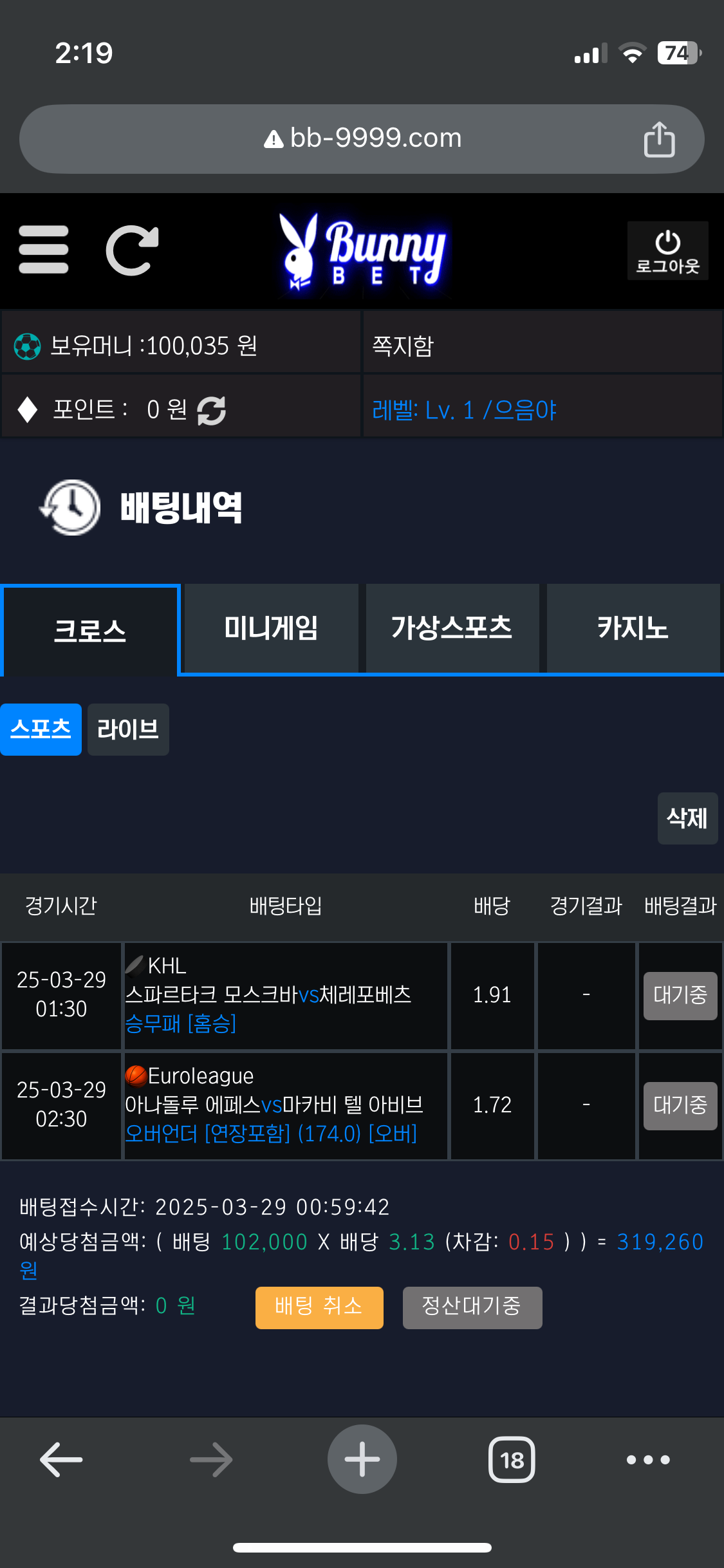Go back in the browser
Image resolution: width=724 pixels, height=1568 pixels.
(61, 1459)
